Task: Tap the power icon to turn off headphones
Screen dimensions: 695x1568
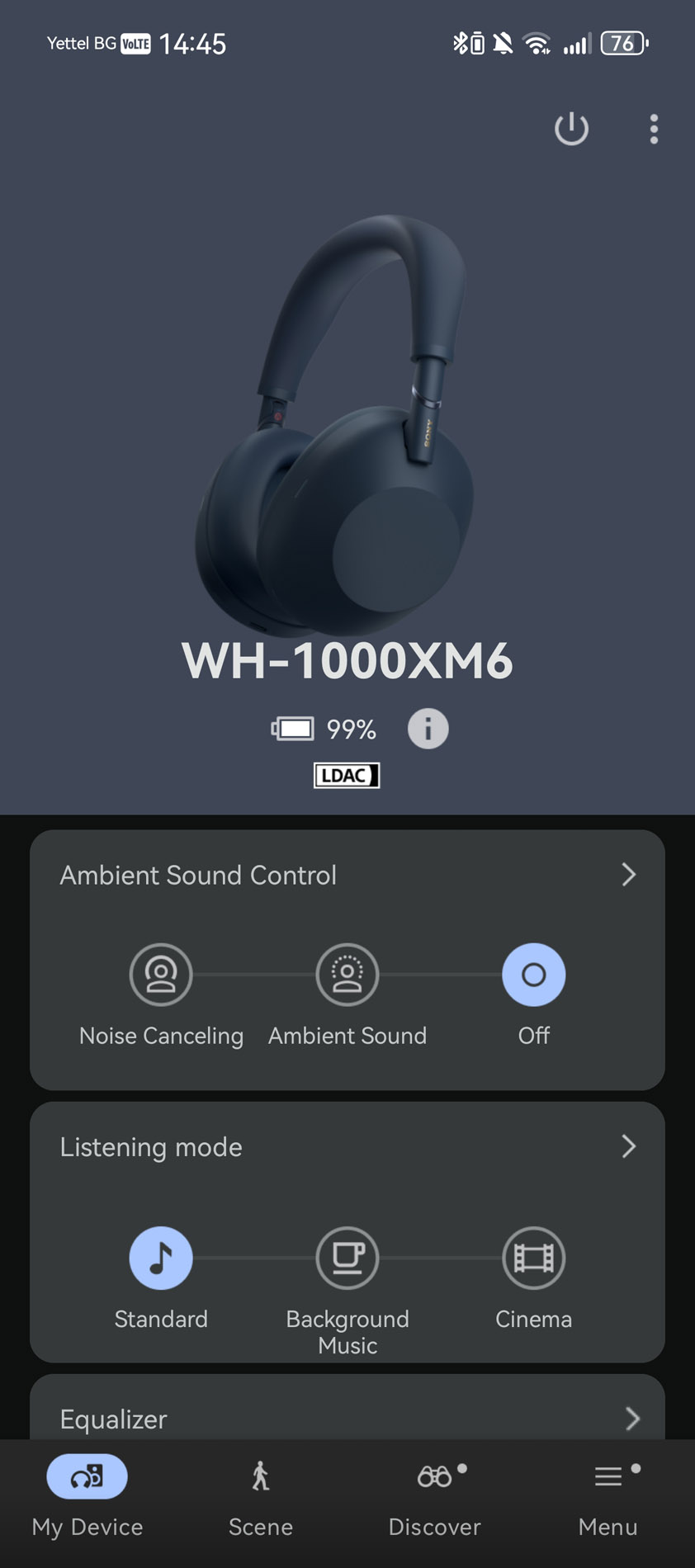Action: [571, 129]
